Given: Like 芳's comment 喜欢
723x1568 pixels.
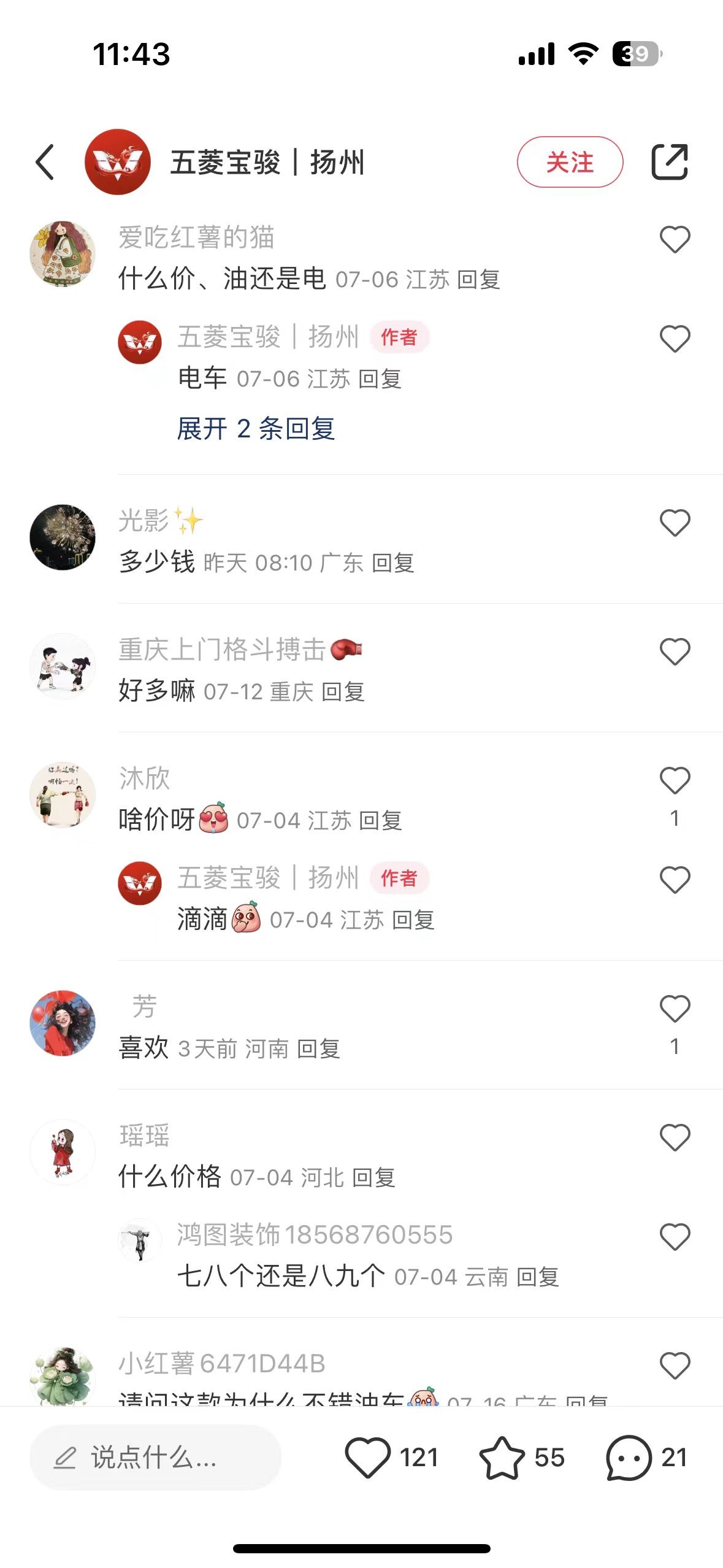Looking at the screenshot, I should [x=675, y=1009].
